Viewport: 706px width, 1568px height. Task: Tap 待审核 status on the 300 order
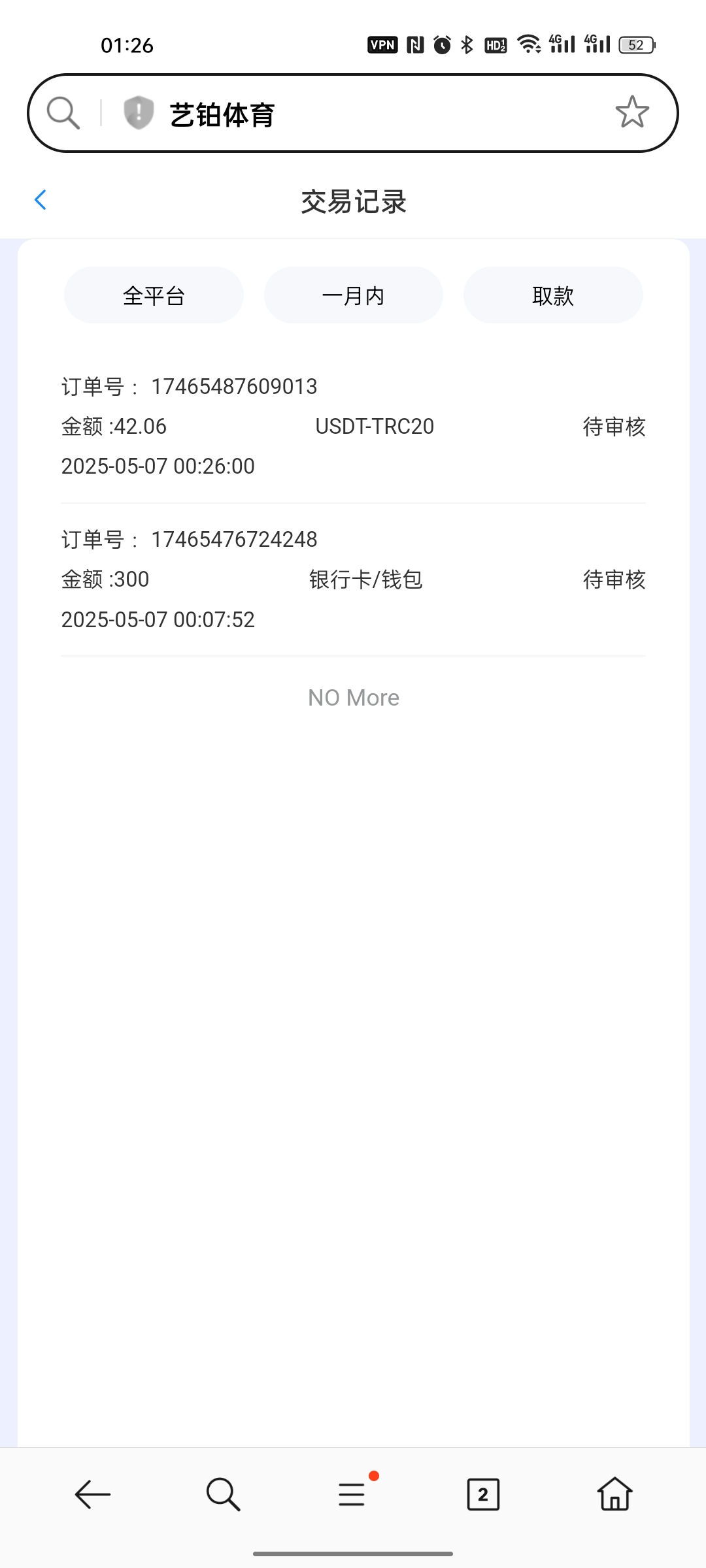[613, 580]
